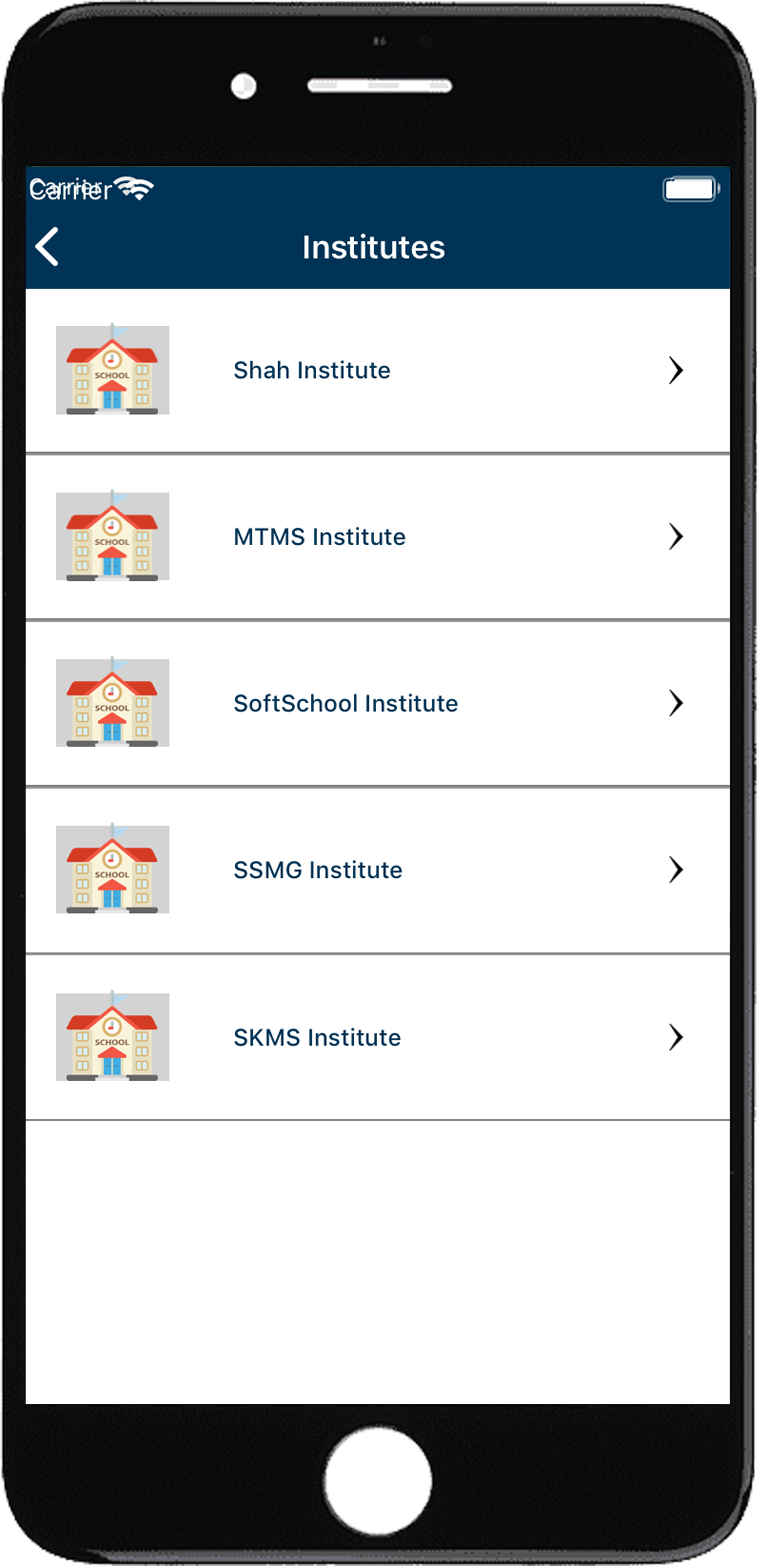Select the SKMS Institute name text
Viewport: 758px width, 1566px height.
[317, 1036]
